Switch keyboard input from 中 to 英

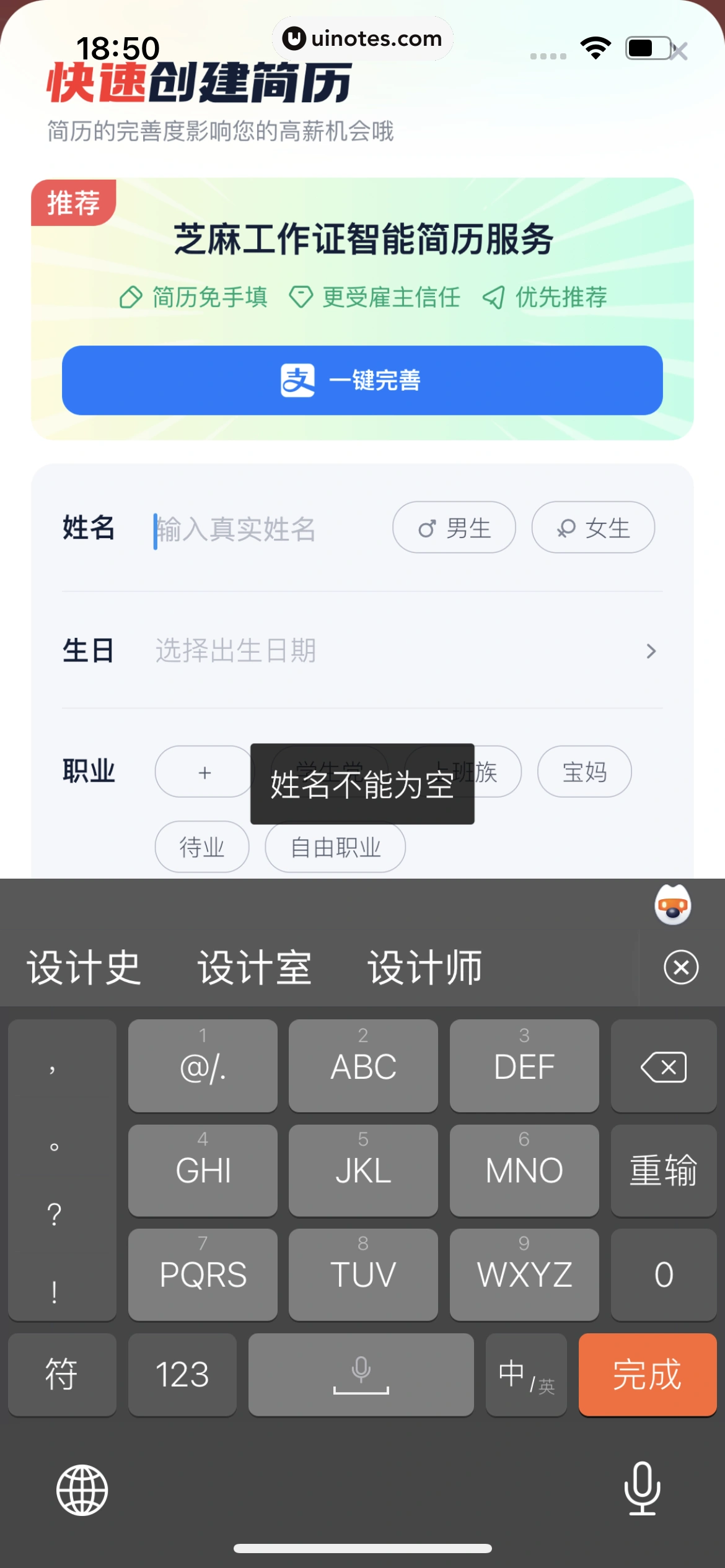point(525,1375)
